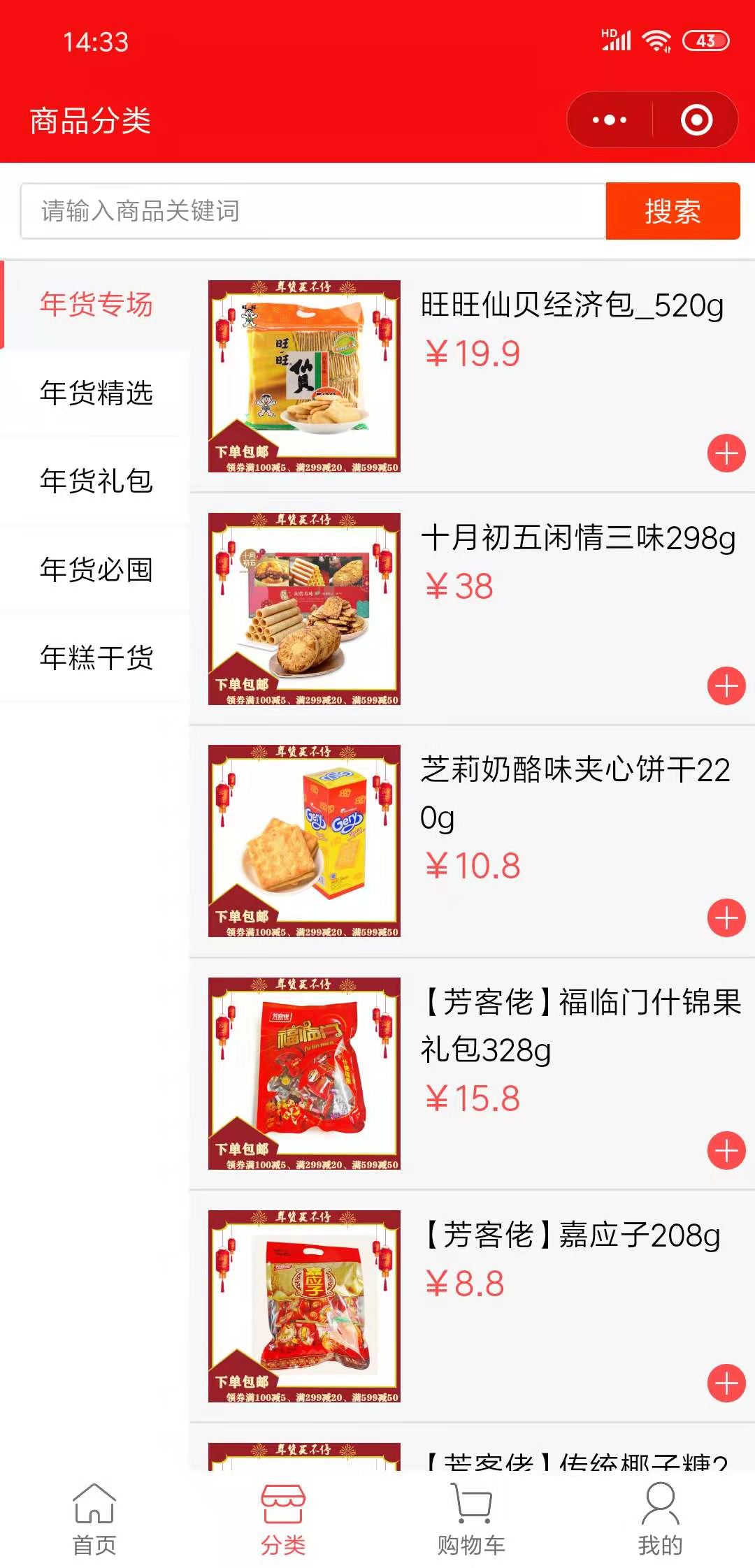Image resolution: width=755 pixels, height=1568 pixels.
Task: Switch to 年货精选 category
Action: pos(96,393)
